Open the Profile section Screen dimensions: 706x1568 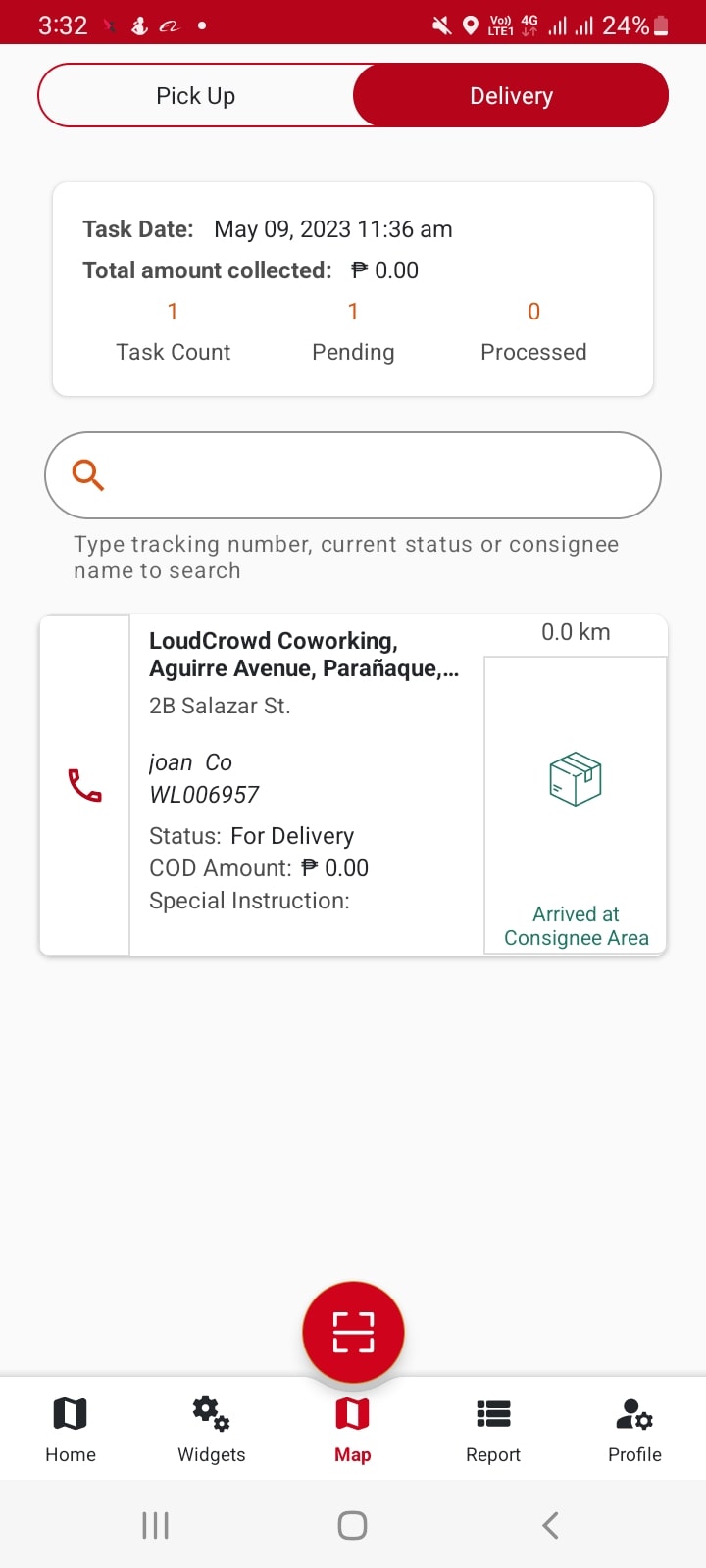634,1413
